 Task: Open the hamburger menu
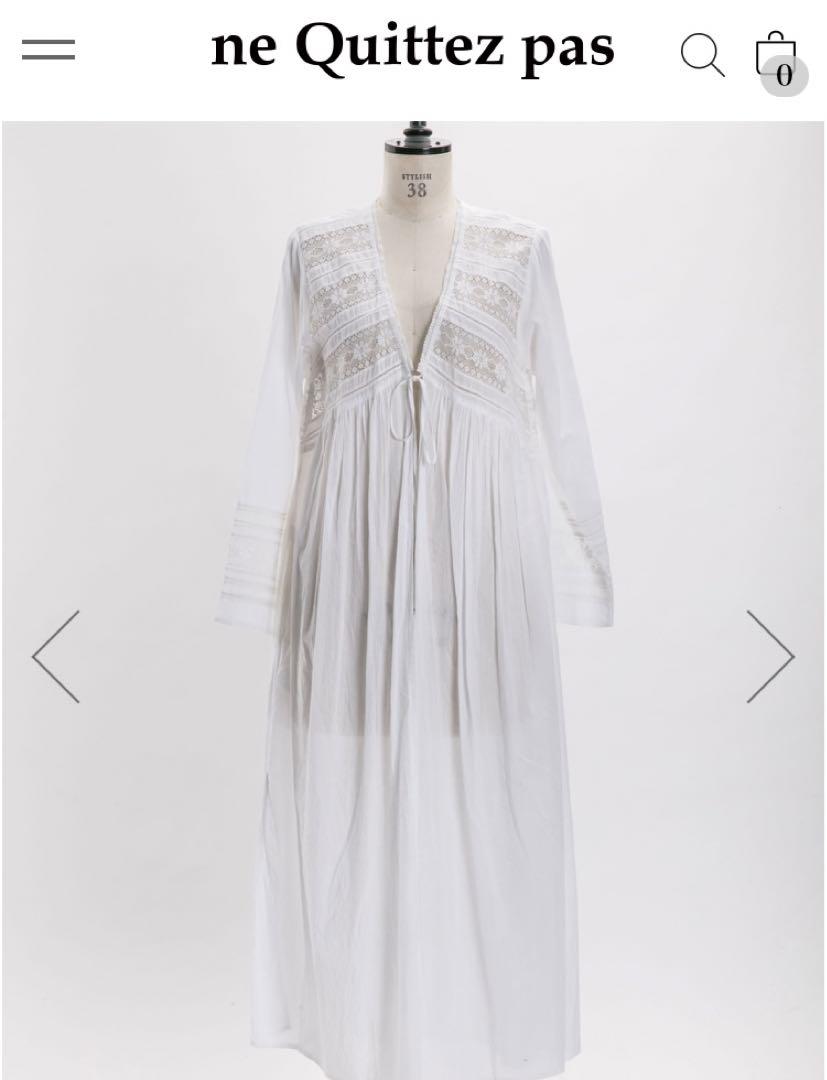point(48,49)
